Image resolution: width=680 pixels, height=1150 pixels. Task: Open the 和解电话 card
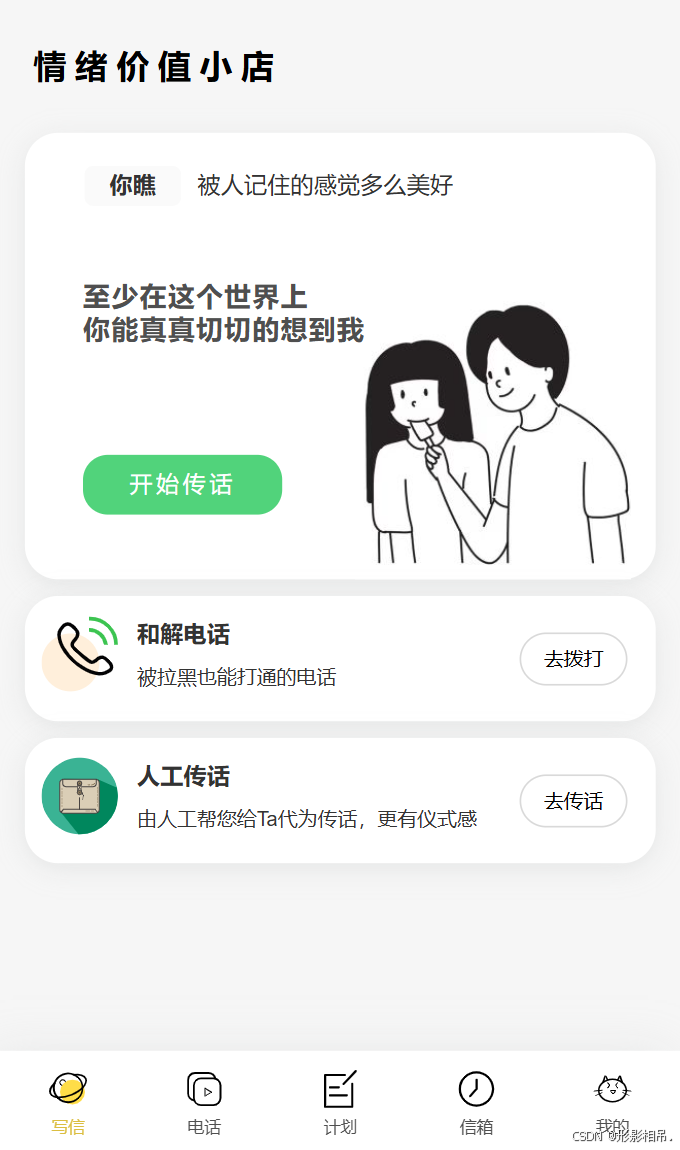pos(300,658)
